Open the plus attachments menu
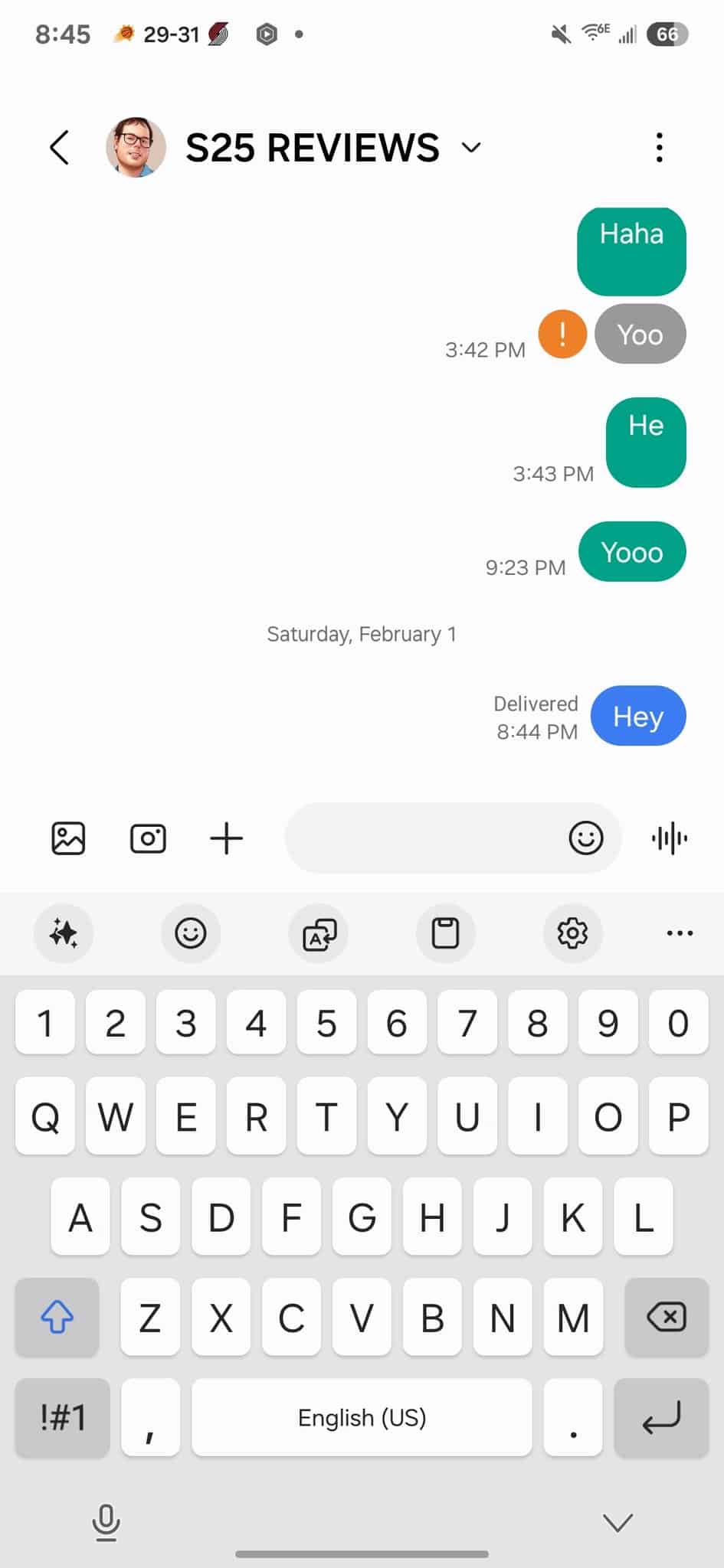724x1568 pixels. 227,838
